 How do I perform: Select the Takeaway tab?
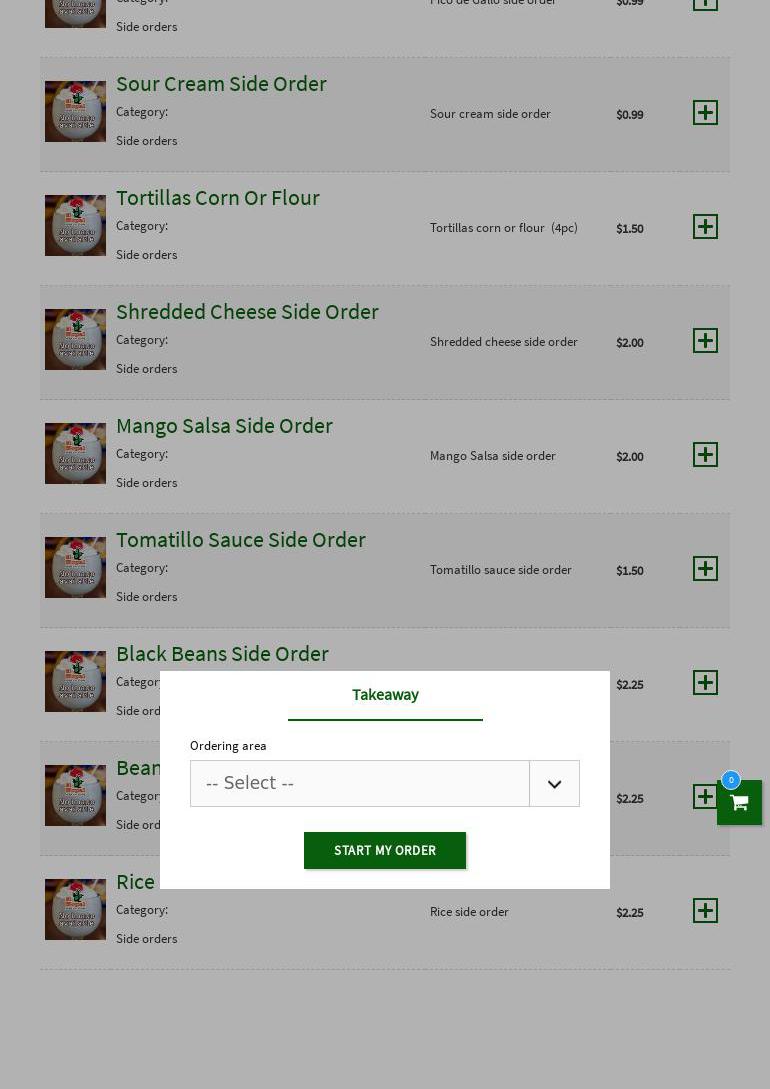[x=385, y=695]
